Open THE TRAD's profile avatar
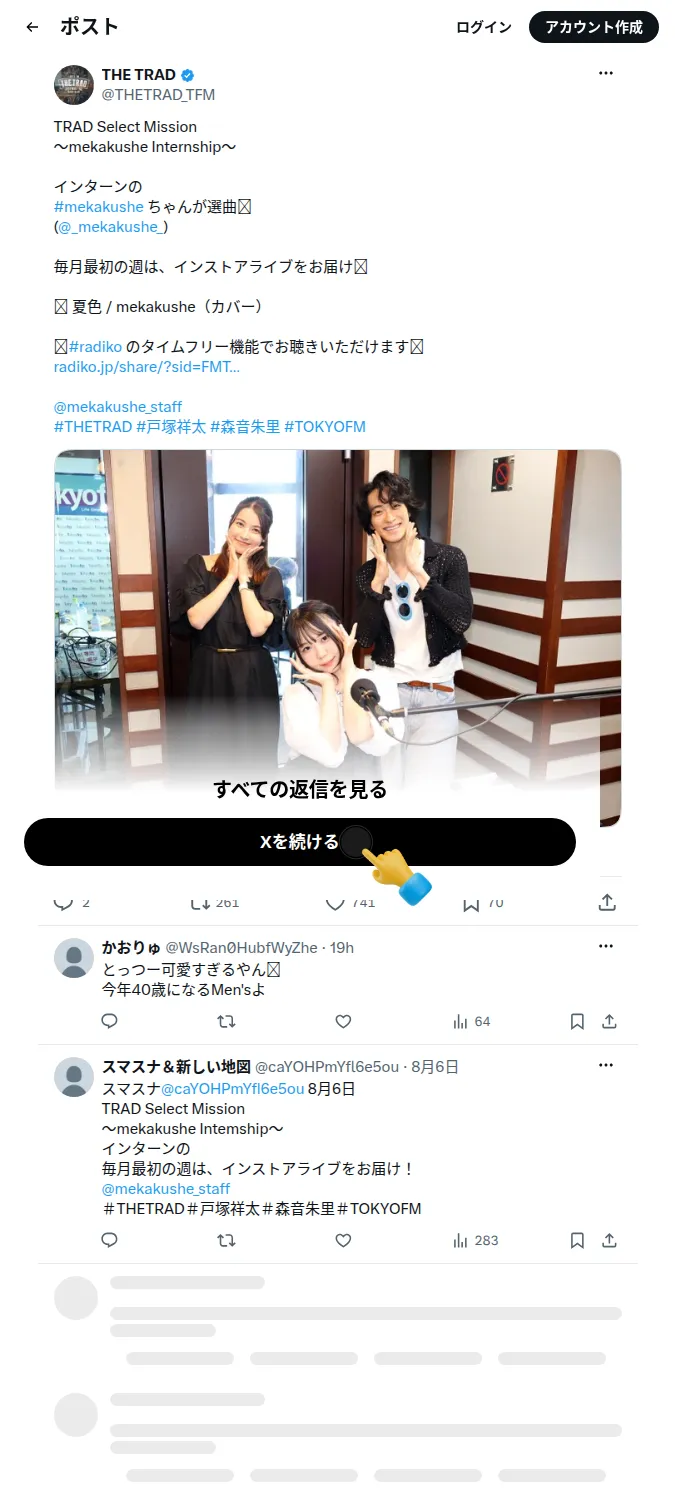The width and height of the screenshot is (675, 1498). click(x=74, y=85)
